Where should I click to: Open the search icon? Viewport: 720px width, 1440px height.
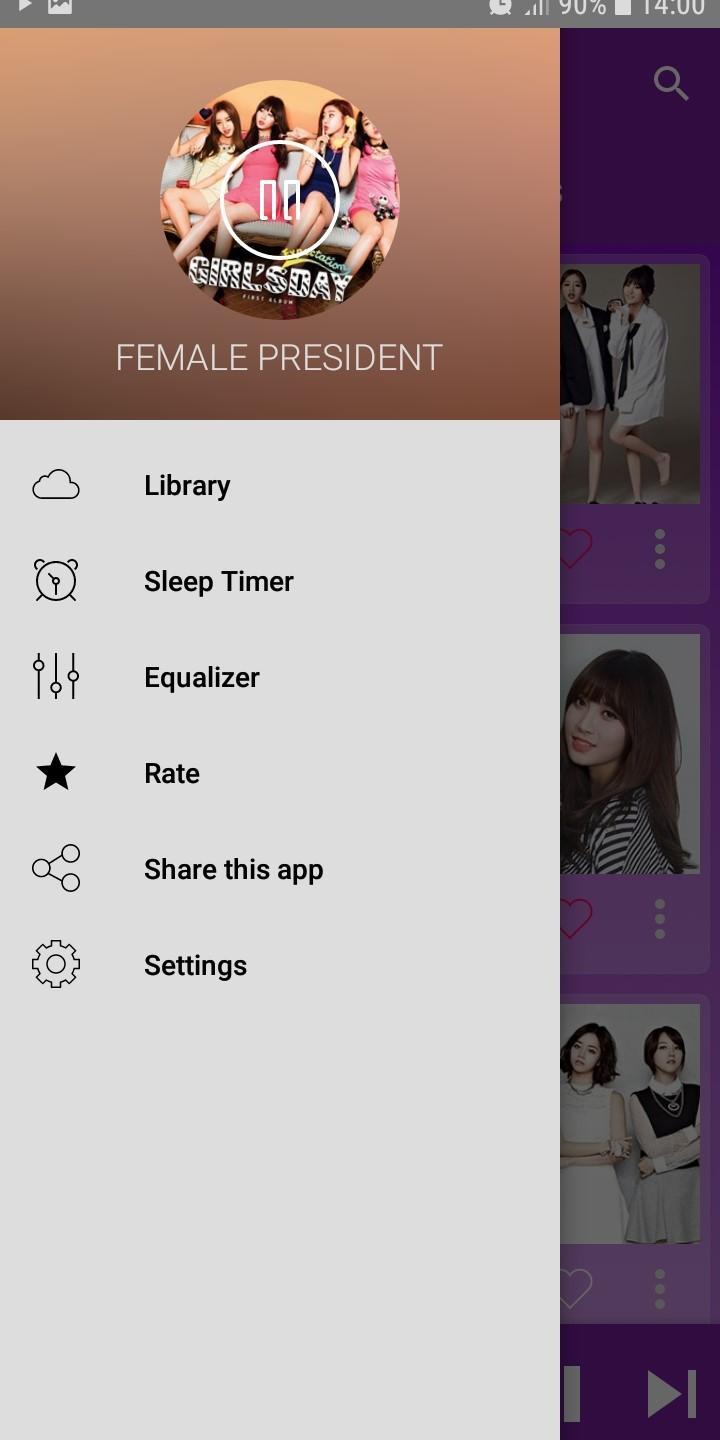670,84
